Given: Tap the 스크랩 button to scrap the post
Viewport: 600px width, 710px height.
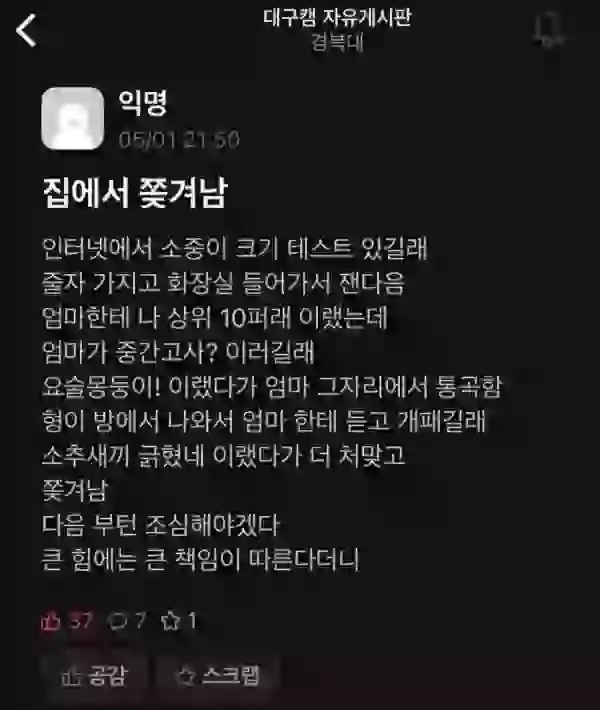Looking at the screenshot, I should 215,675.
